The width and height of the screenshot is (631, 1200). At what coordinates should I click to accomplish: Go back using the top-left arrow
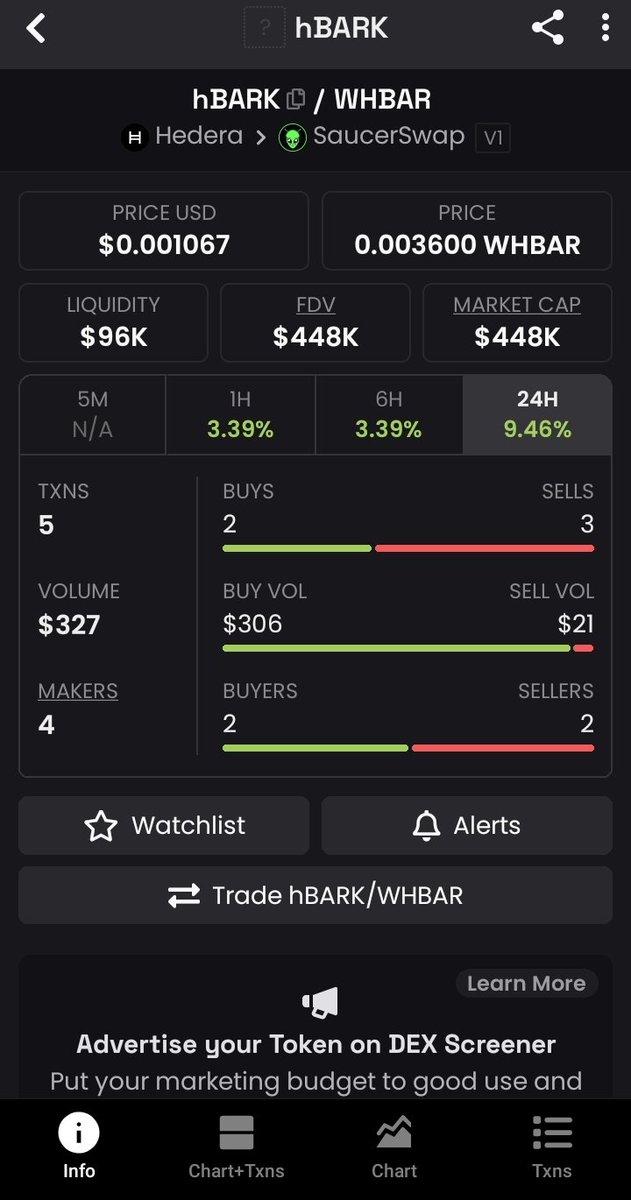pyautogui.click(x=36, y=29)
